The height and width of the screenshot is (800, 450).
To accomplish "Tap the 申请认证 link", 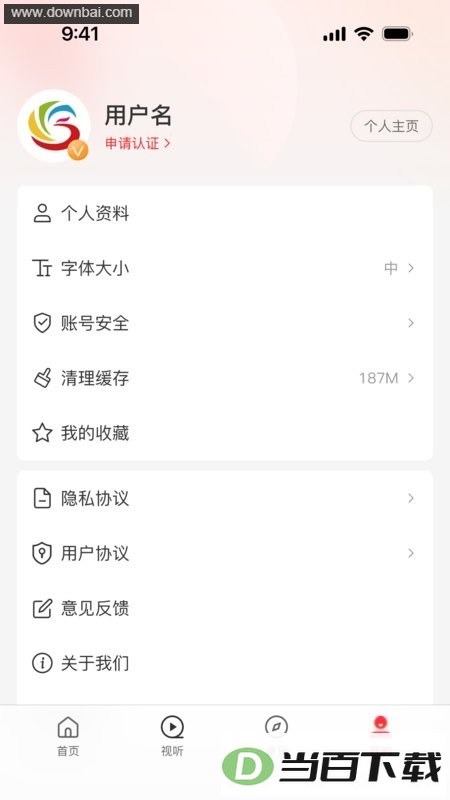I will tap(138, 143).
